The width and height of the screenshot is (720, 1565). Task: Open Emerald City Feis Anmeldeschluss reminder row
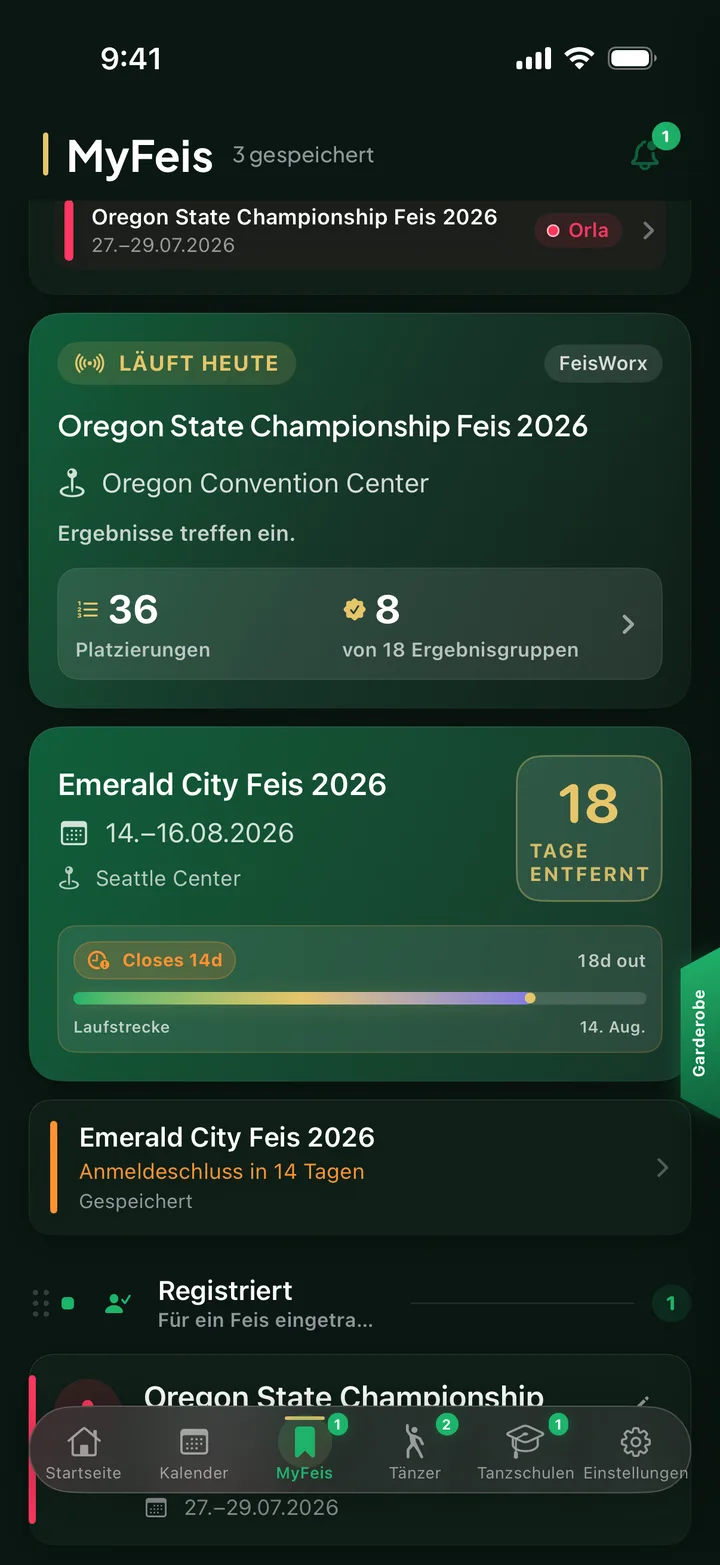360,1168
